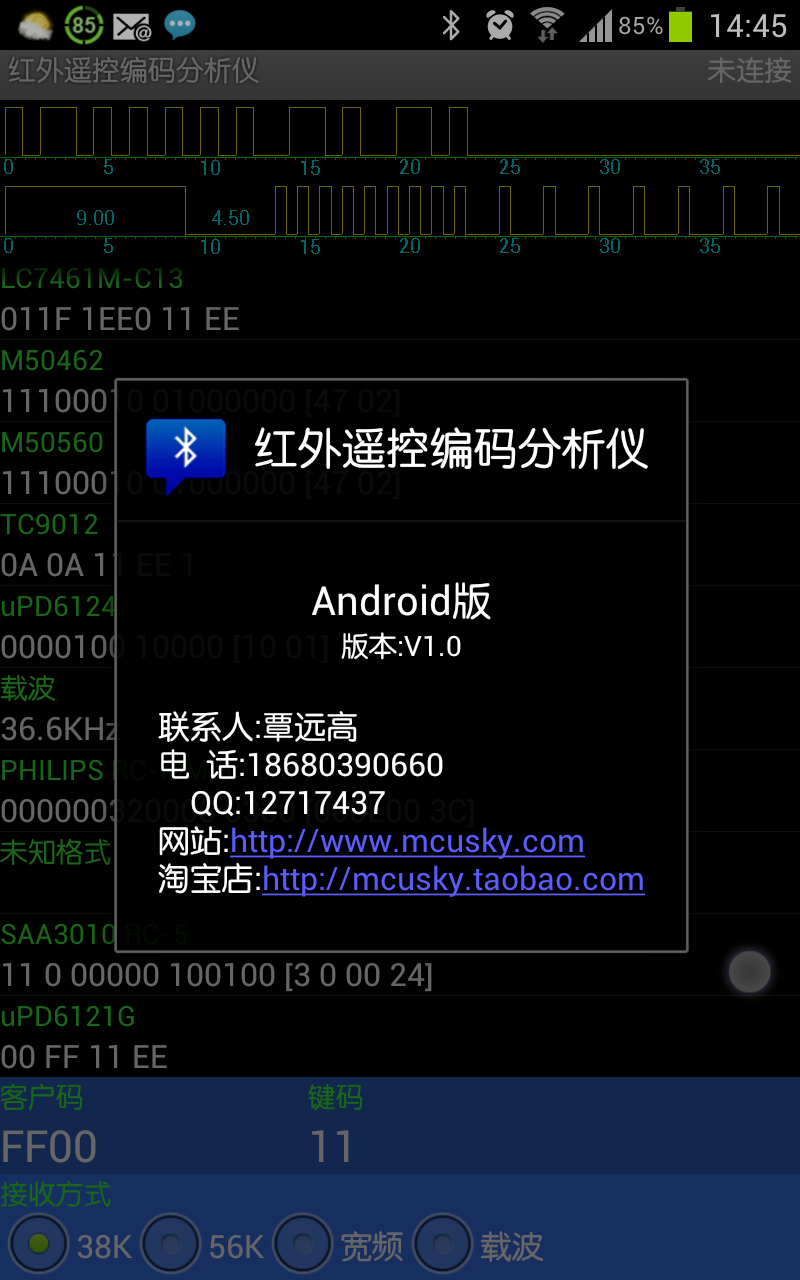Open the www.mcusky.com website link
The height and width of the screenshot is (1280, 800).
pyautogui.click(x=407, y=842)
